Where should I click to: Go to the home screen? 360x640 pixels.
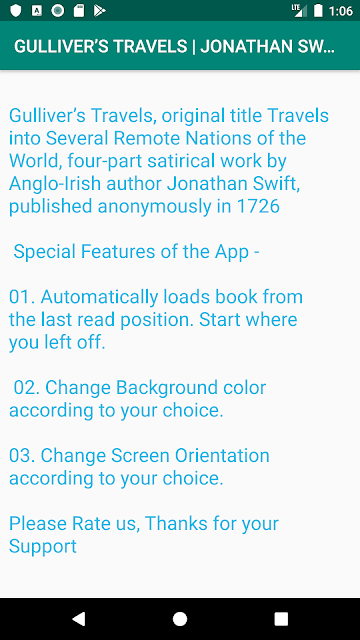tap(180, 619)
